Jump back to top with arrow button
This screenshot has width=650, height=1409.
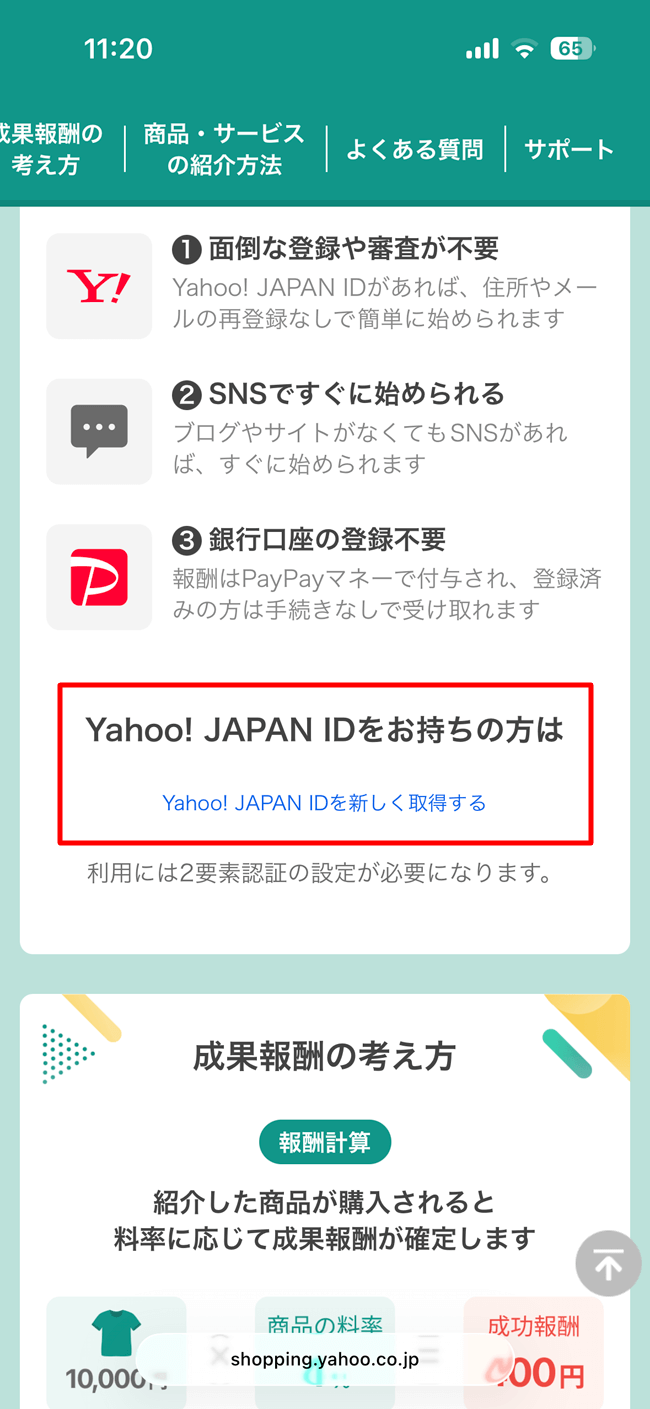point(607,1264)
